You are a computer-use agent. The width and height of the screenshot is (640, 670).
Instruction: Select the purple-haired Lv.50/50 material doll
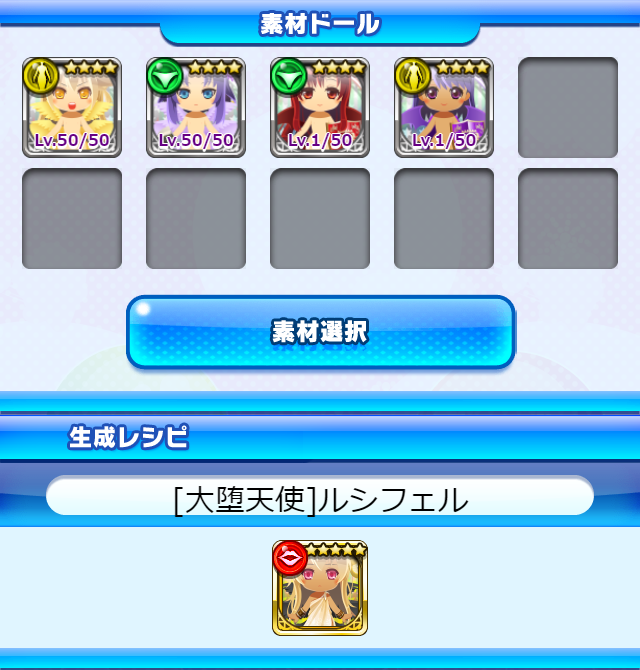tap(196, 108)
